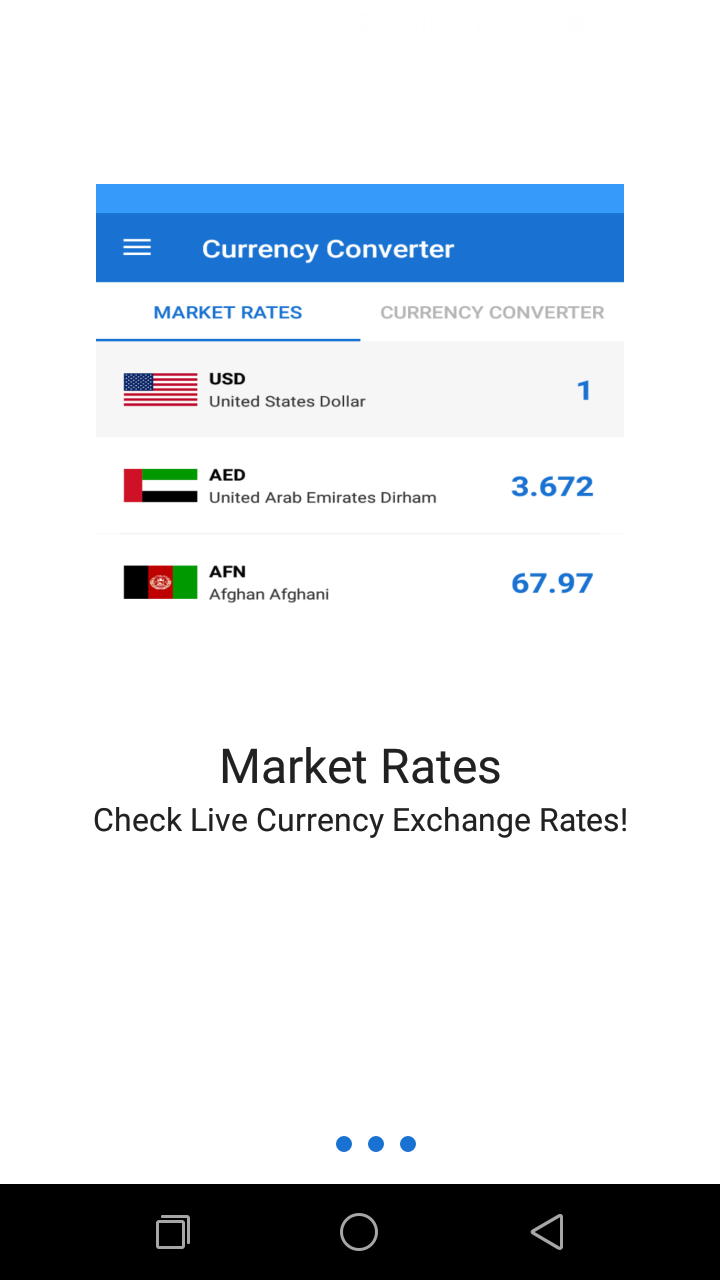Return to the home screen
Screen dimensions: 720x1280
(x=359, y=1232)
